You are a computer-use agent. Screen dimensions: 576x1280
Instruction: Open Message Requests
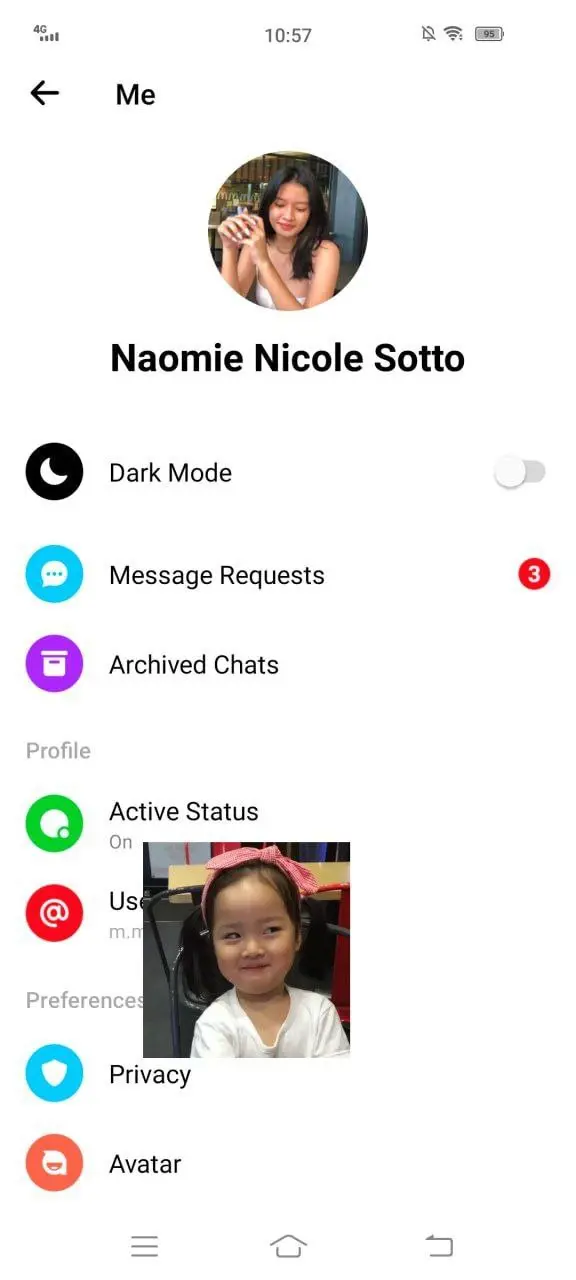click(288, 575)
